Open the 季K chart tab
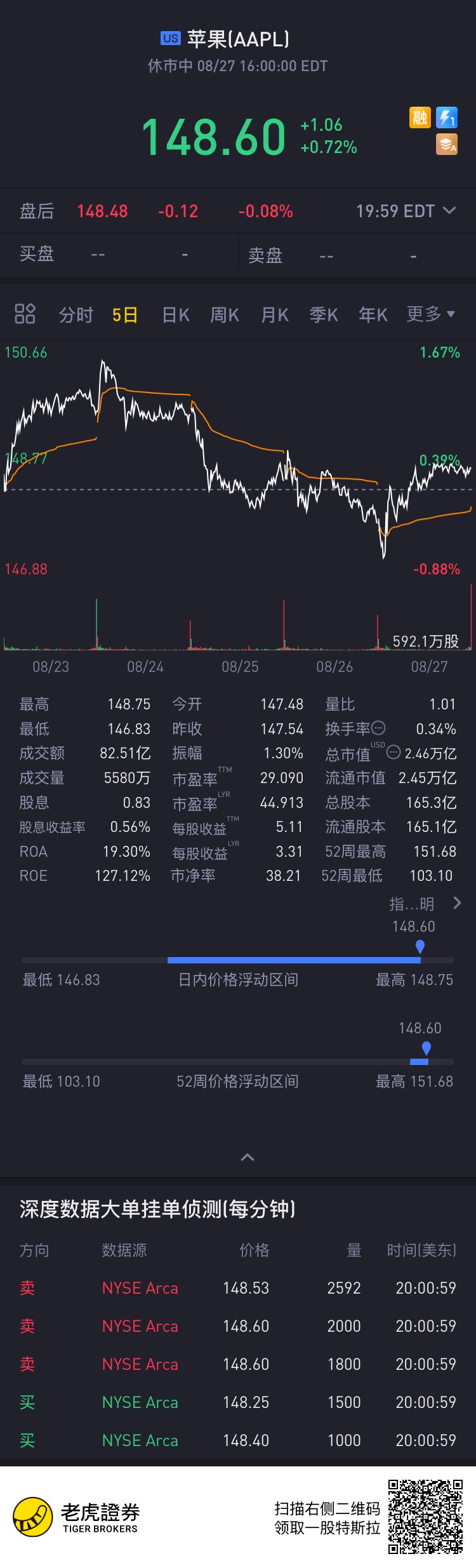This screenshot has width=476, height=1568. 324,315
